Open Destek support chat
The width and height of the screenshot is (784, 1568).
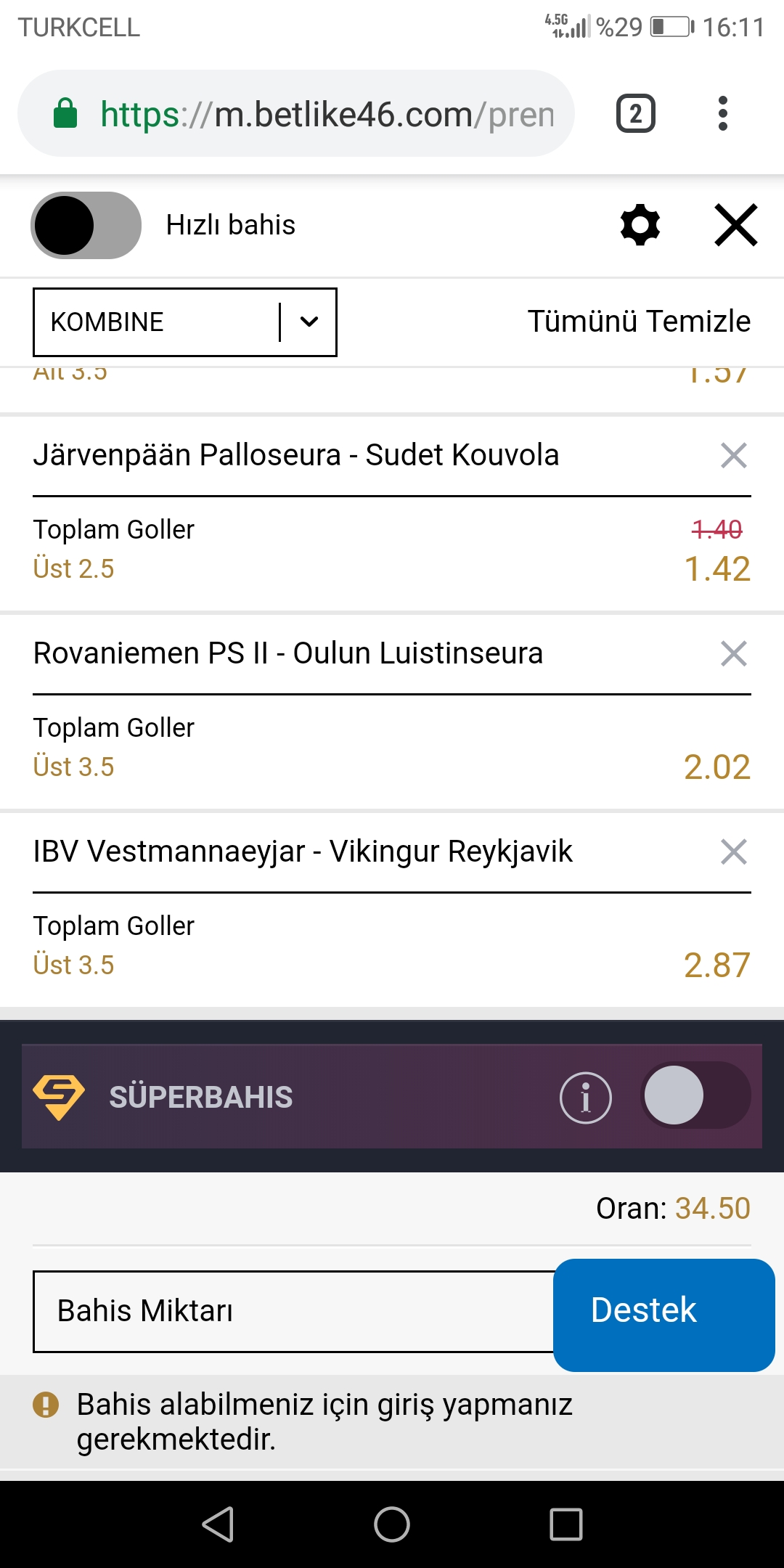[664, 1315]
